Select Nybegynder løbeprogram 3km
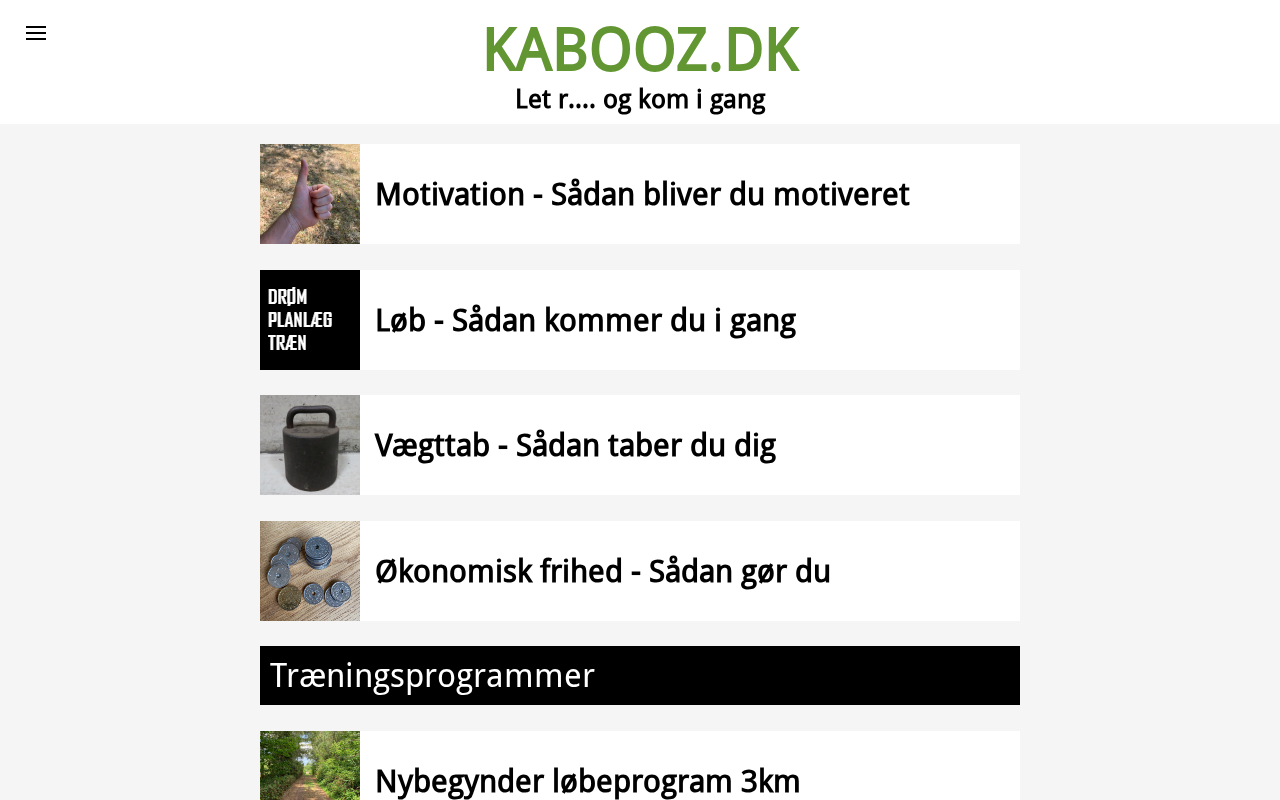This screenshot has height=800, width=1280. point(587,780)
